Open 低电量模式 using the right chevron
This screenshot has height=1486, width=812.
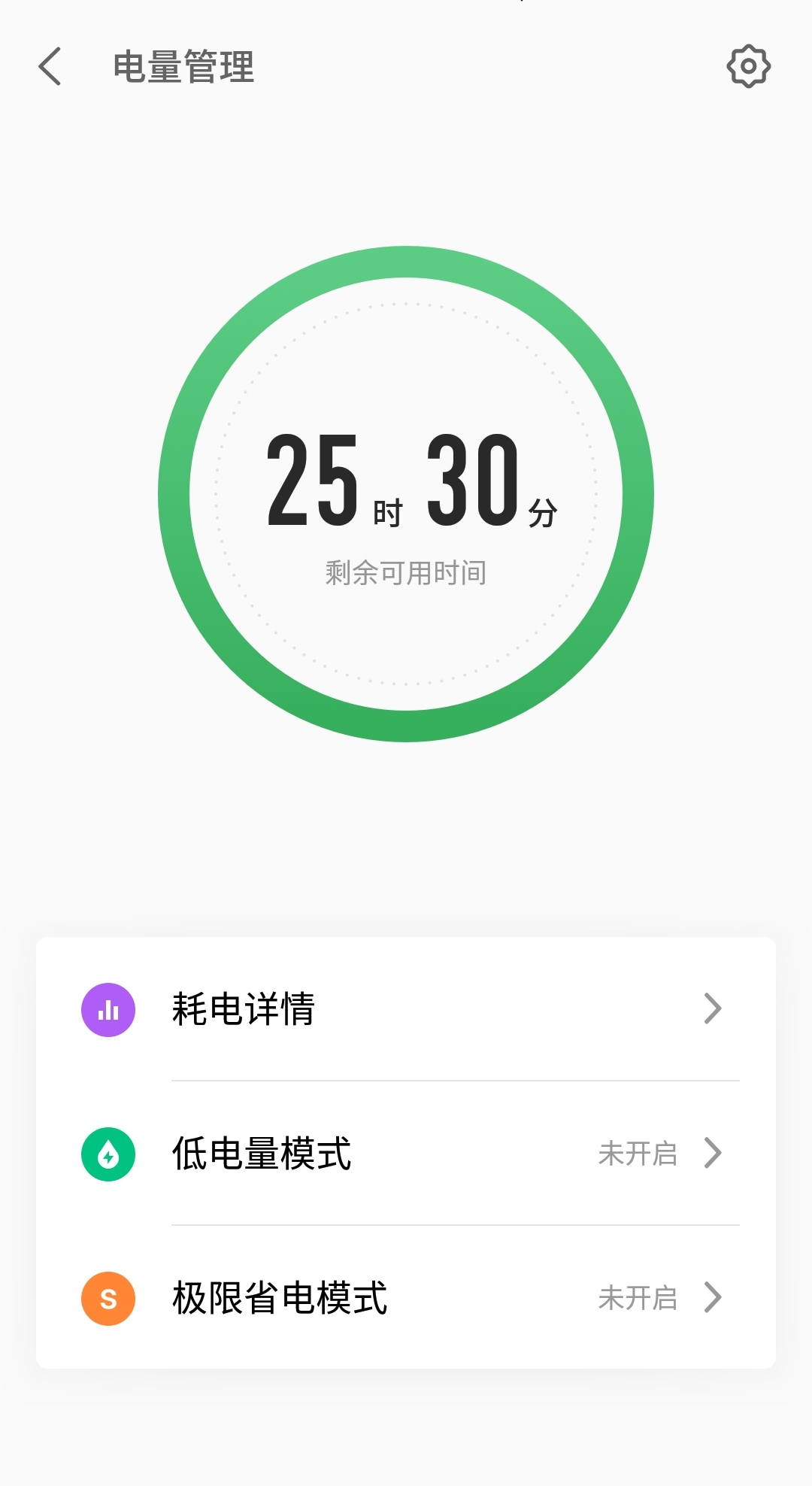[713, 1154]
